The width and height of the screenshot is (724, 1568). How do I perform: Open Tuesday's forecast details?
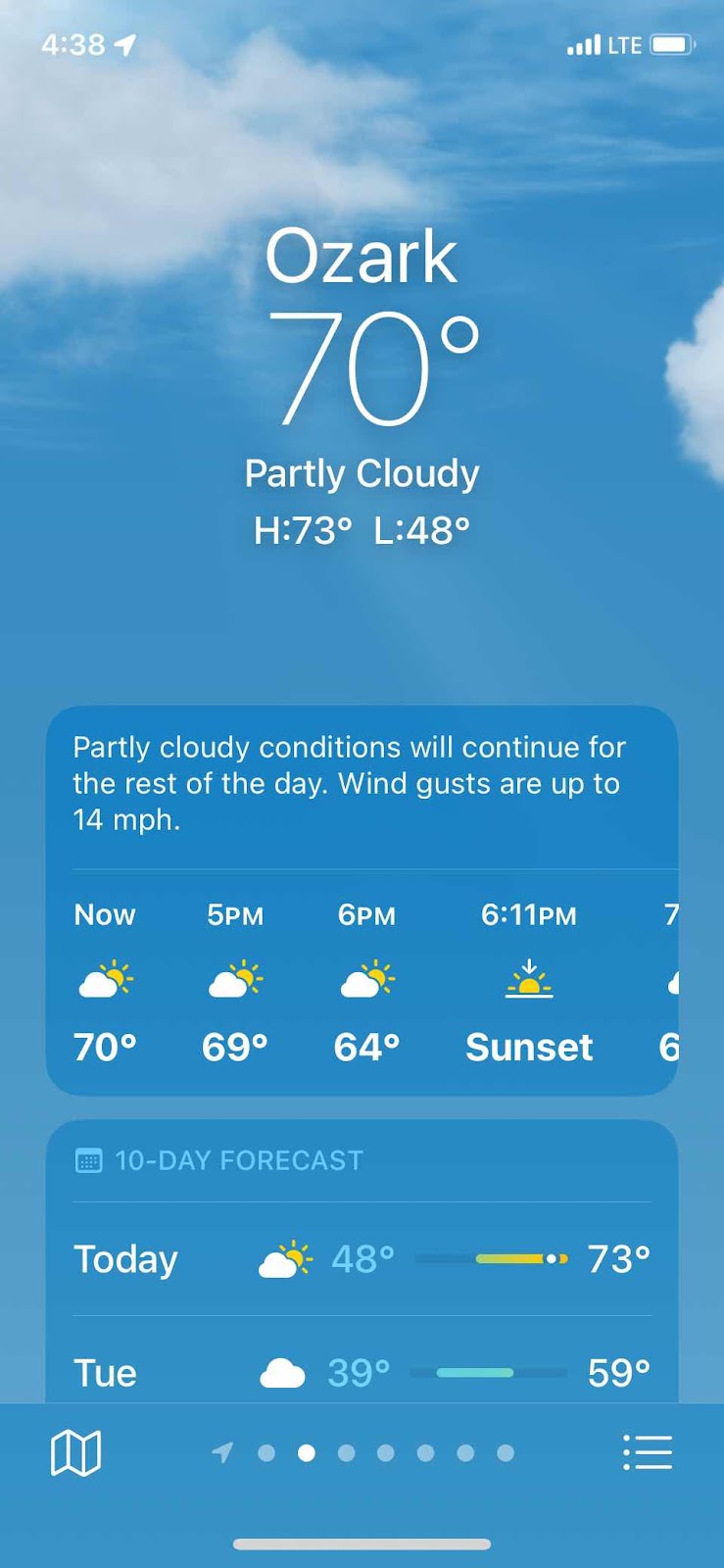(362, 1372)
